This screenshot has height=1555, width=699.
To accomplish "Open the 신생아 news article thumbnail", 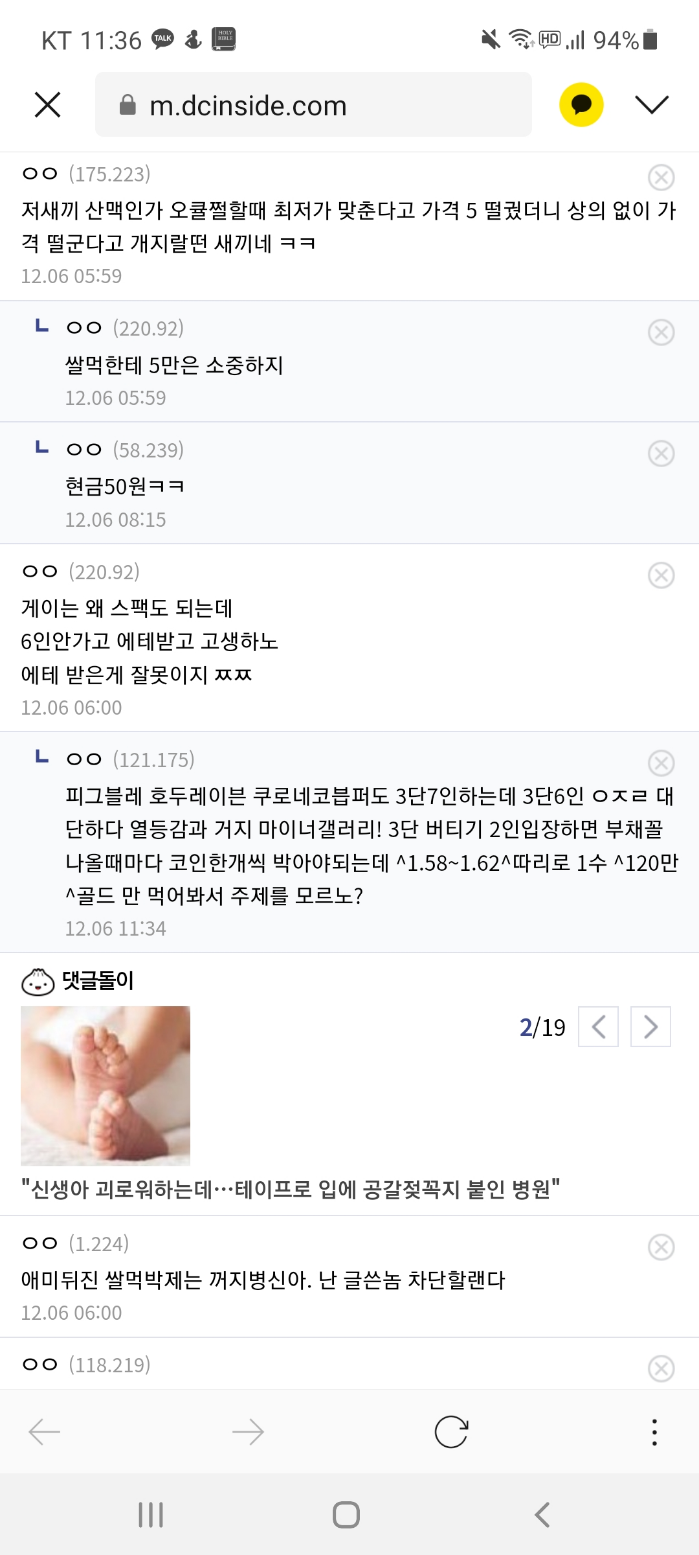I will 106,1085.
